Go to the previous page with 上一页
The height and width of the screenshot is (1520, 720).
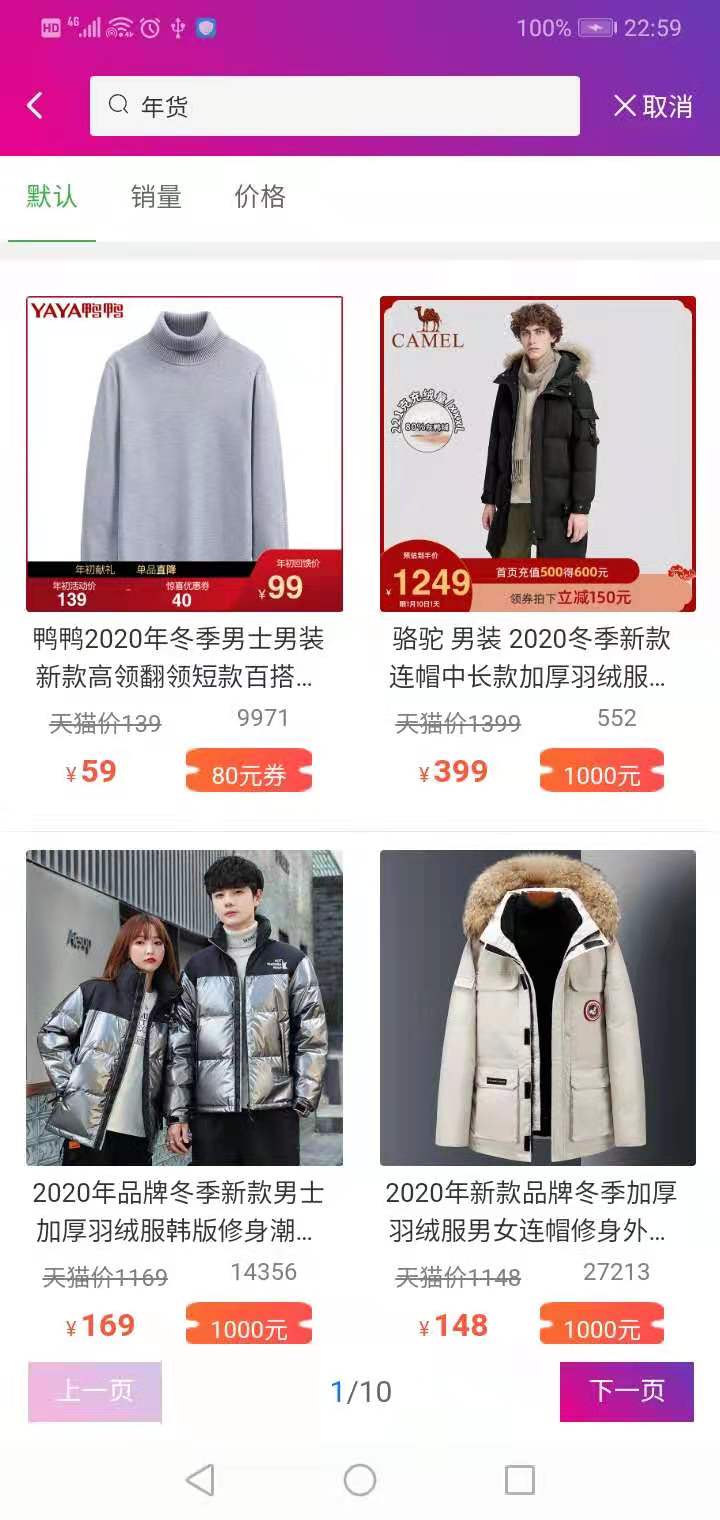pos(95,1391)
